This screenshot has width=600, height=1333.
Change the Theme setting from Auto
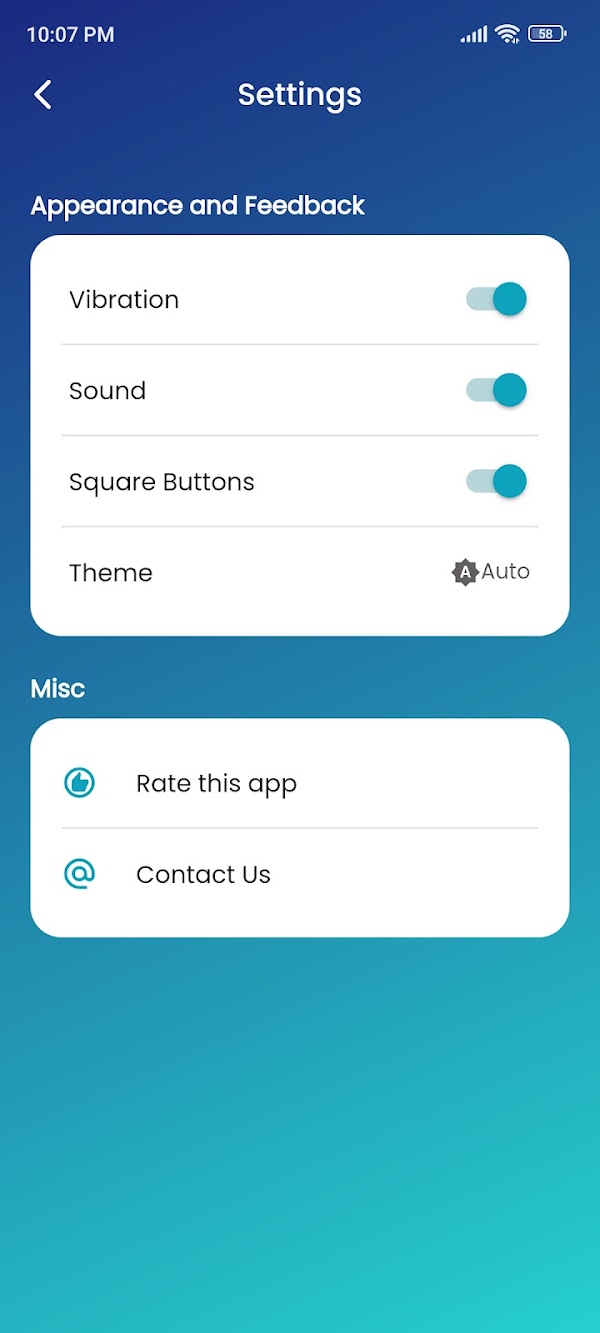[x=490, y=572]
